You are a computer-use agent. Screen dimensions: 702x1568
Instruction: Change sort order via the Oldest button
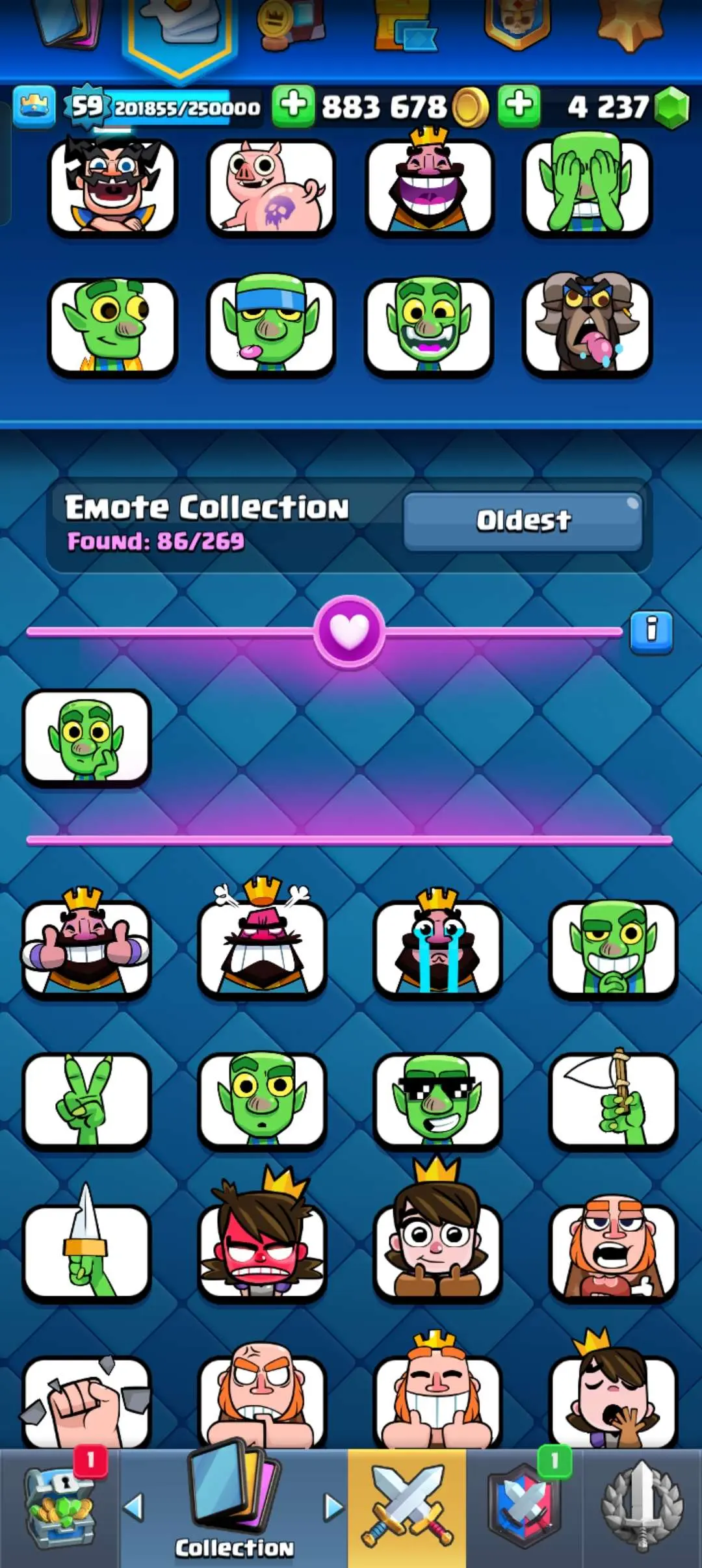click(523, 521)
